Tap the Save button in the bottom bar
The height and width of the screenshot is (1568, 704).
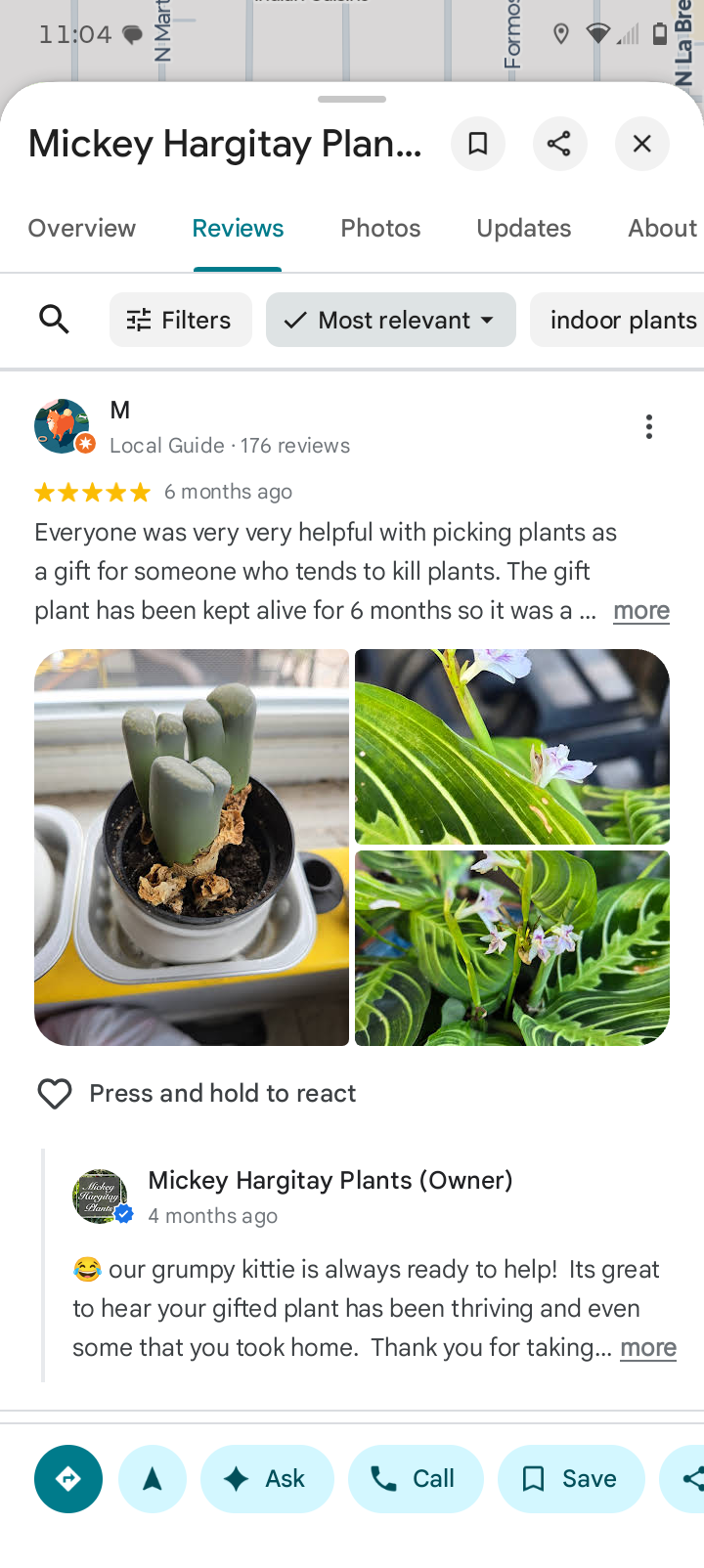click(x=571, y=1478)
